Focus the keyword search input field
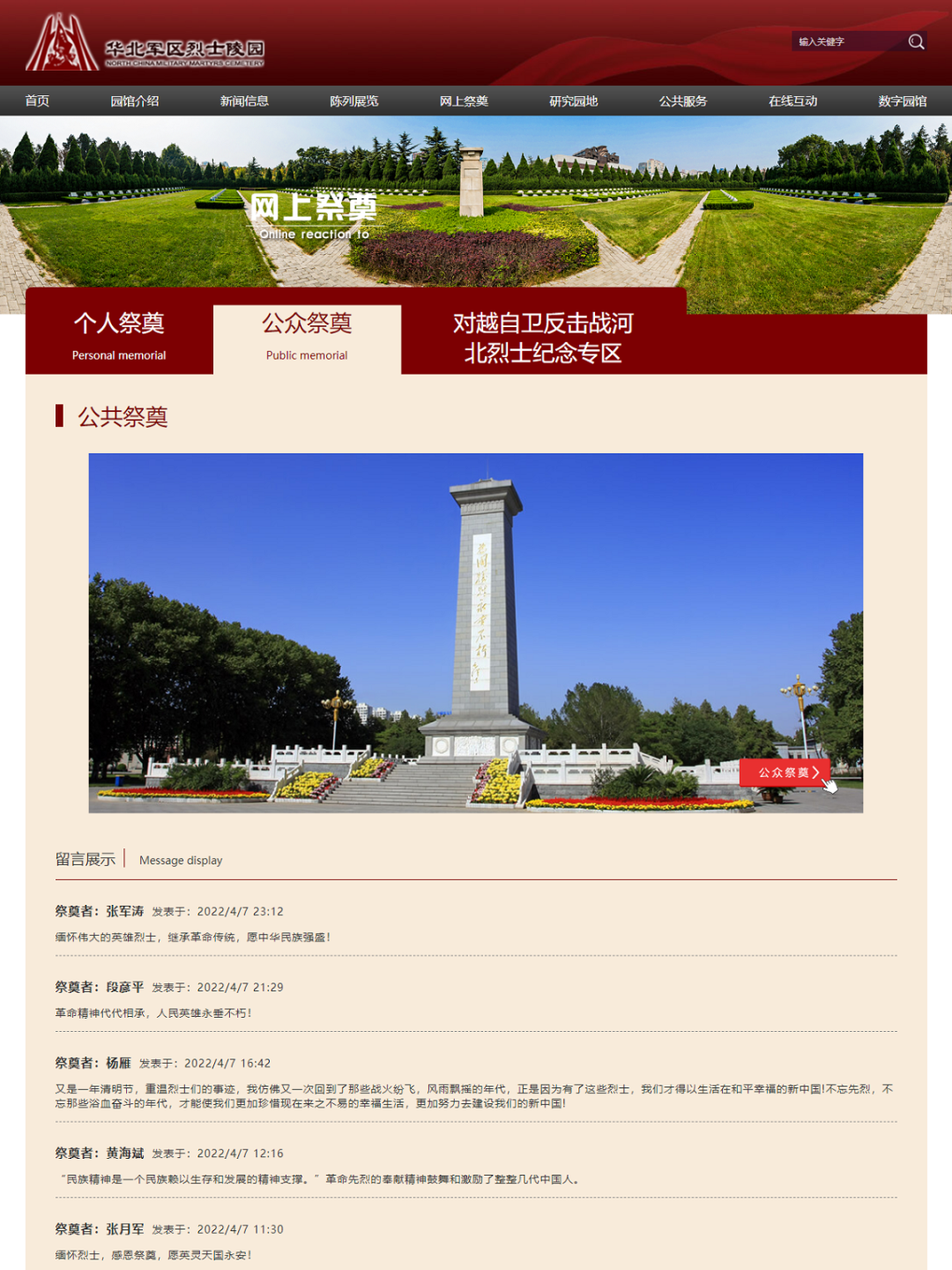 (x=846, y=41)
